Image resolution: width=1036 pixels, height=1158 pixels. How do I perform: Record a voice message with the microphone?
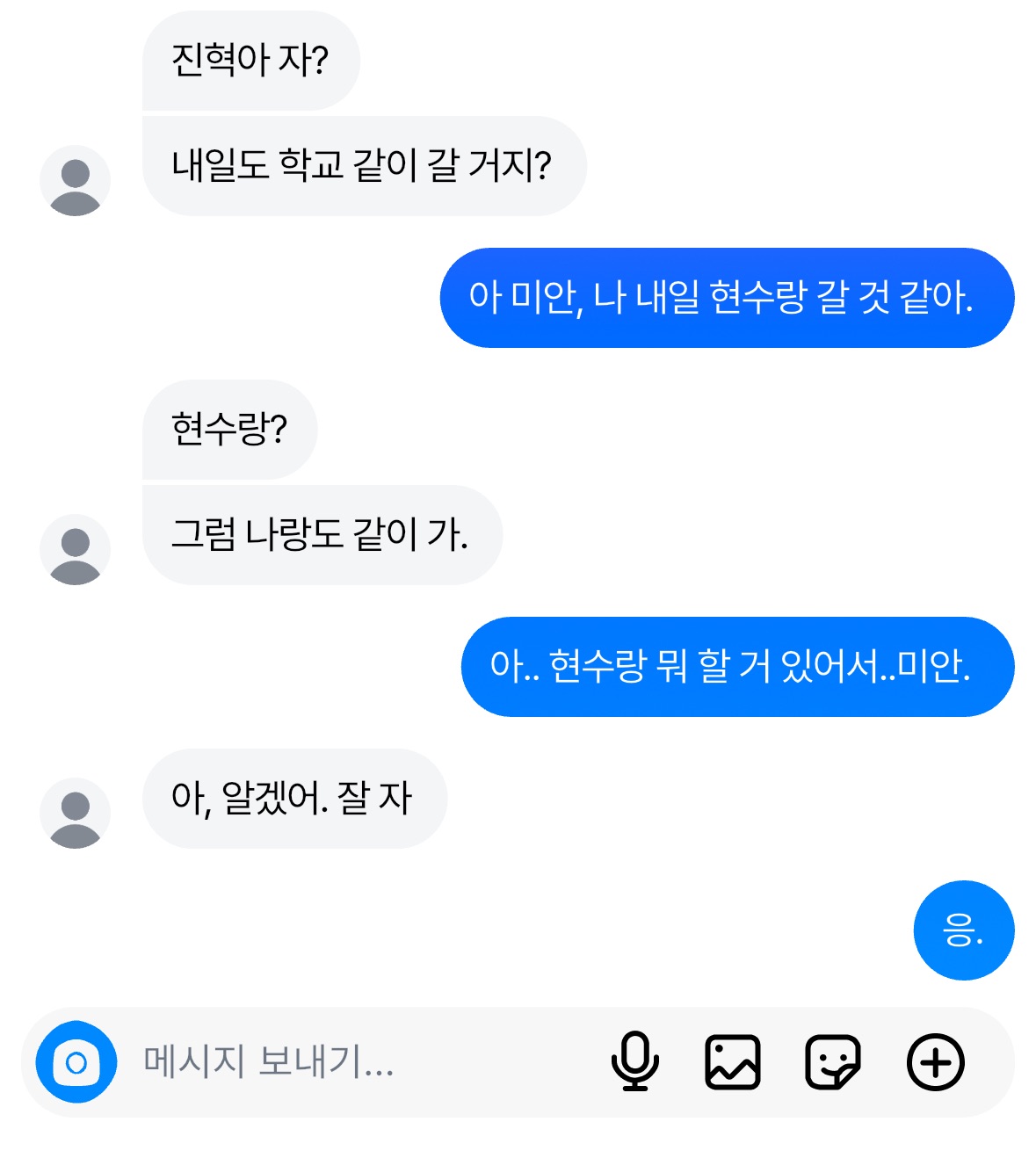(634, 1061)
